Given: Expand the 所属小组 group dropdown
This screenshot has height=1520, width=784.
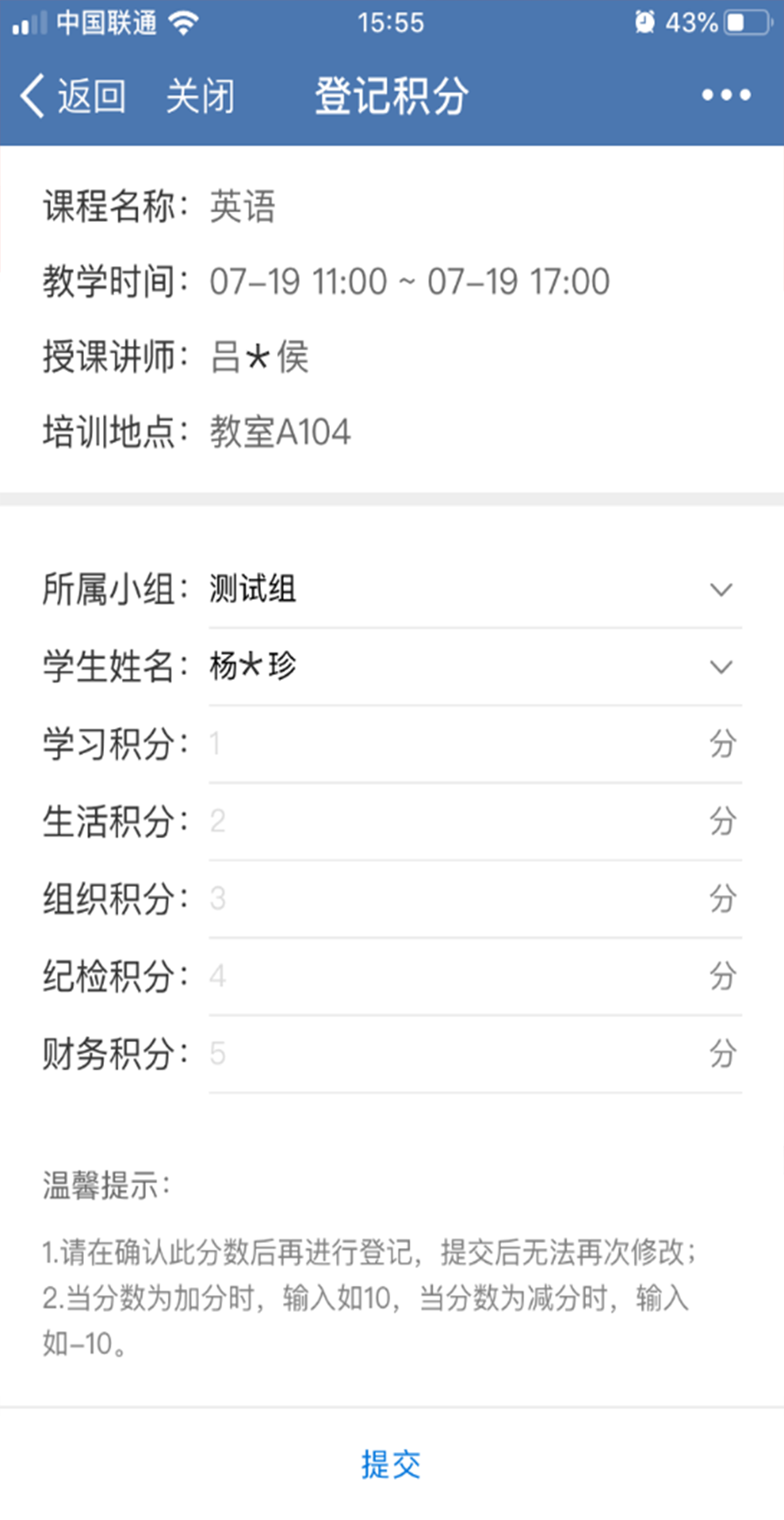Looking at the screenshot, I should click(474, 590).
